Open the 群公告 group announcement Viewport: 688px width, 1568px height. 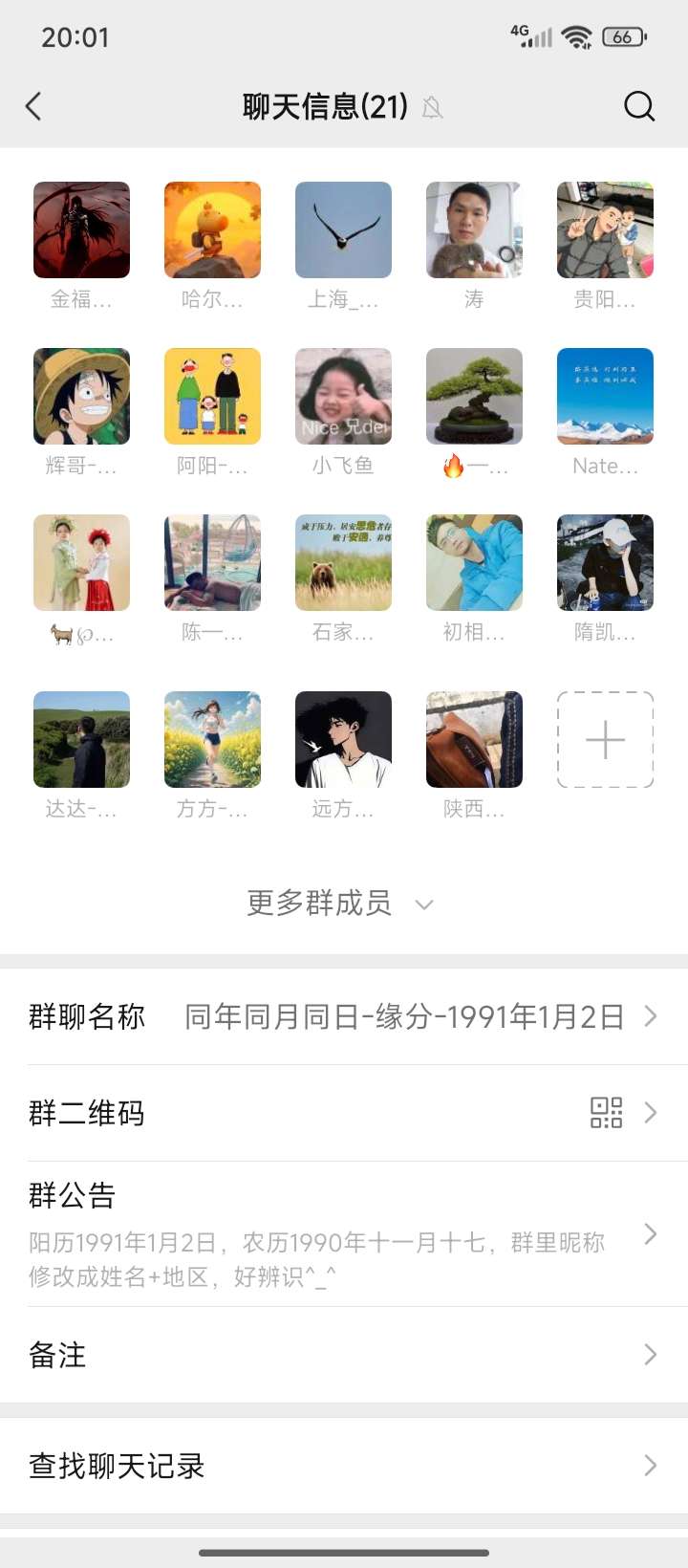[344, 1234]
